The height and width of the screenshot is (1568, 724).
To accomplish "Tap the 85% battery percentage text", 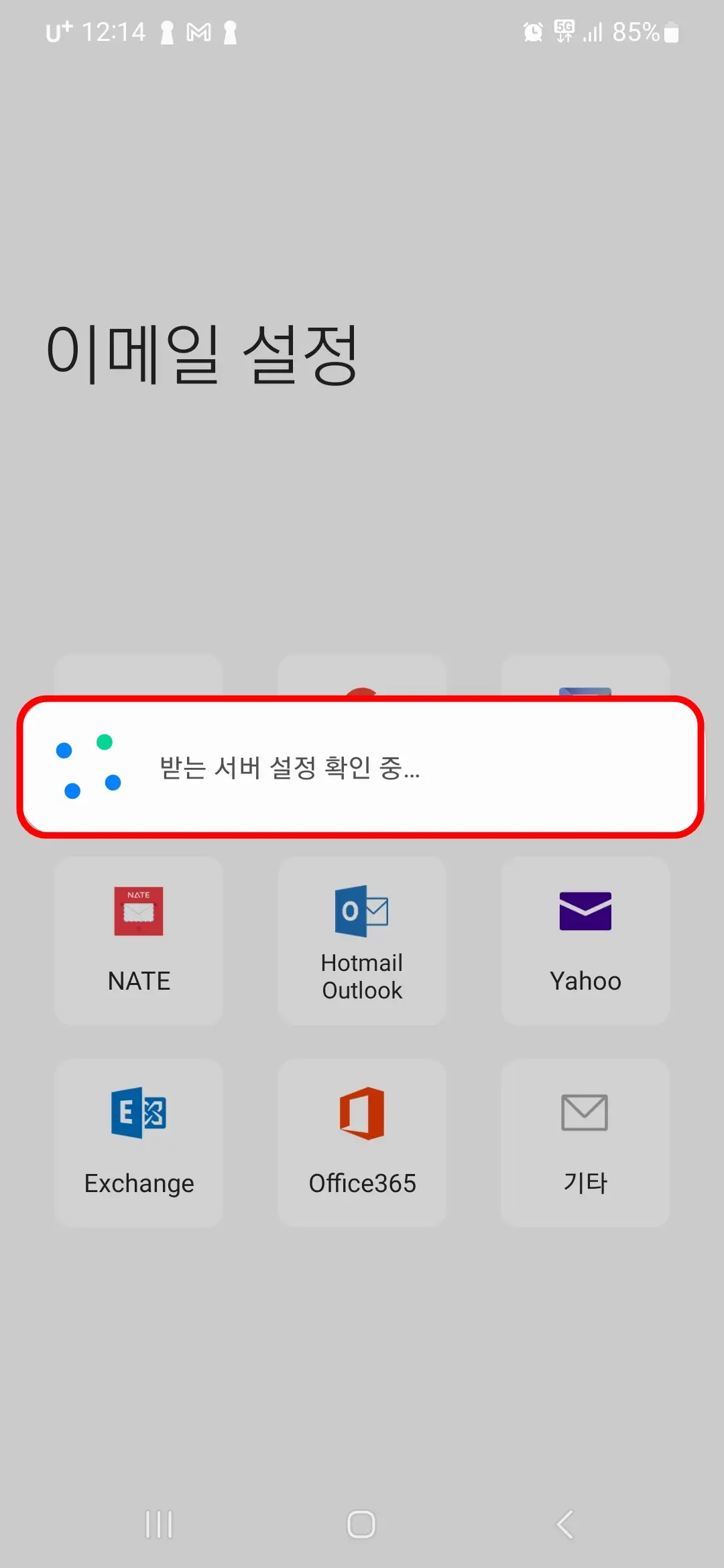I will [x=636, y=31].
